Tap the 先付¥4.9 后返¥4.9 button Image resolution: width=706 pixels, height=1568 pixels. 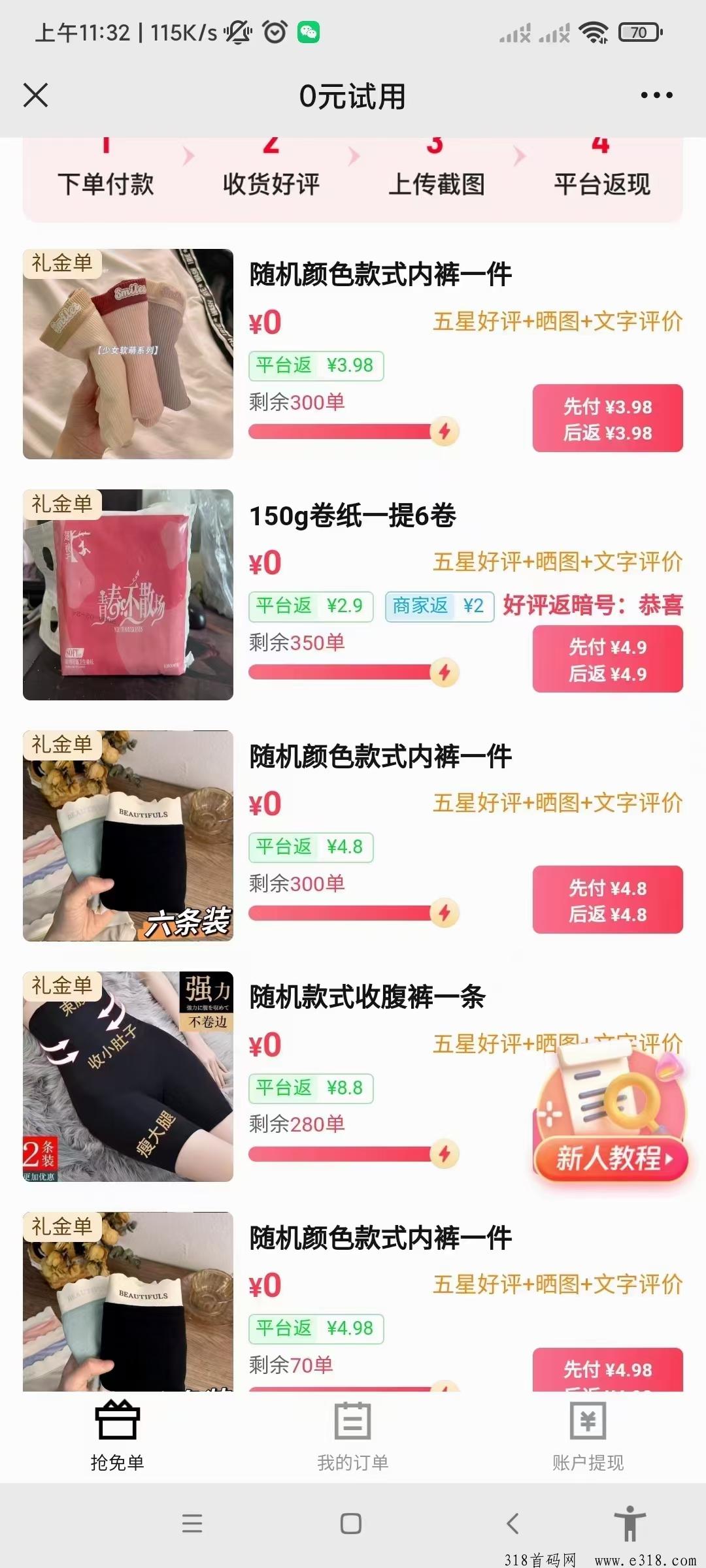pos(607,659)
